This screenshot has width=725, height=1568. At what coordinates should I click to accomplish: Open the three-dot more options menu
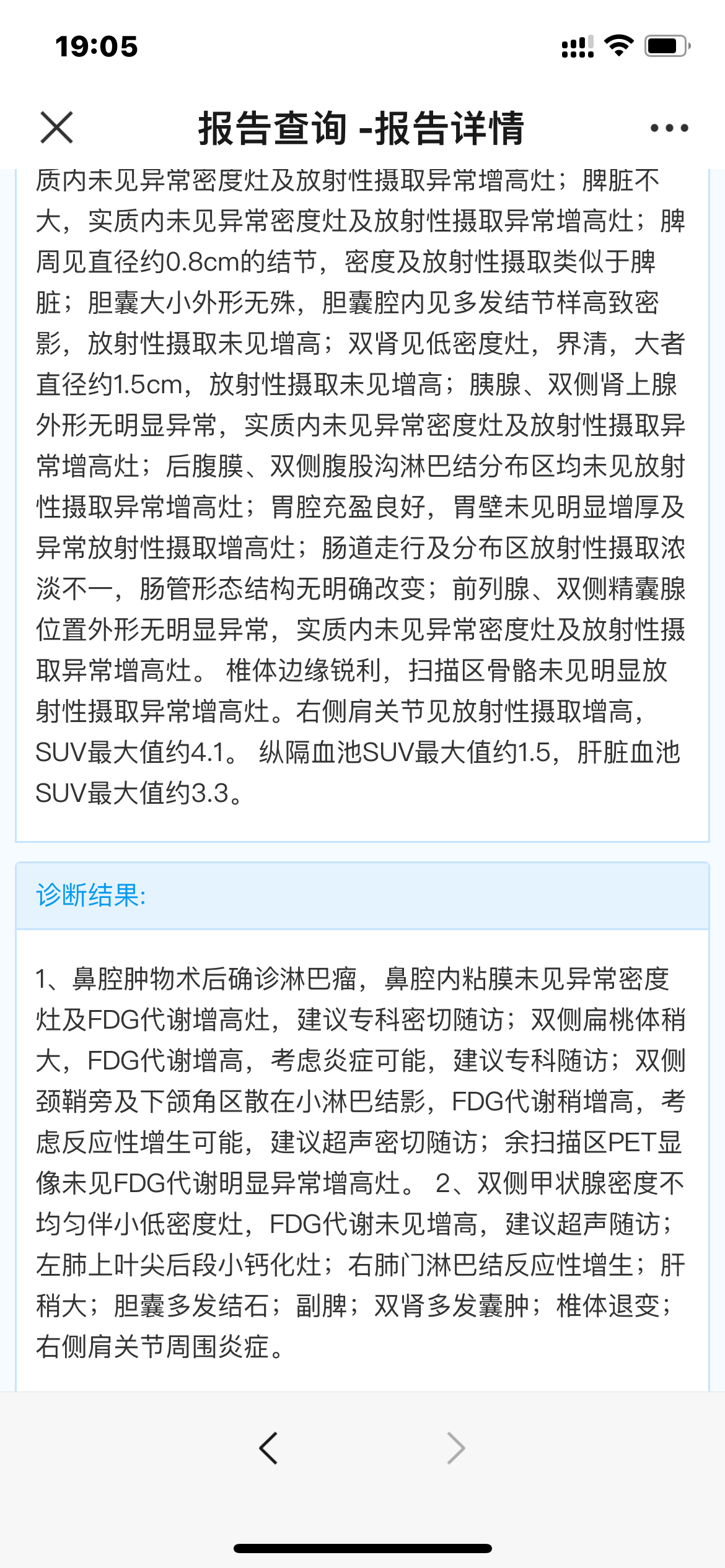(x=669, y=128)
